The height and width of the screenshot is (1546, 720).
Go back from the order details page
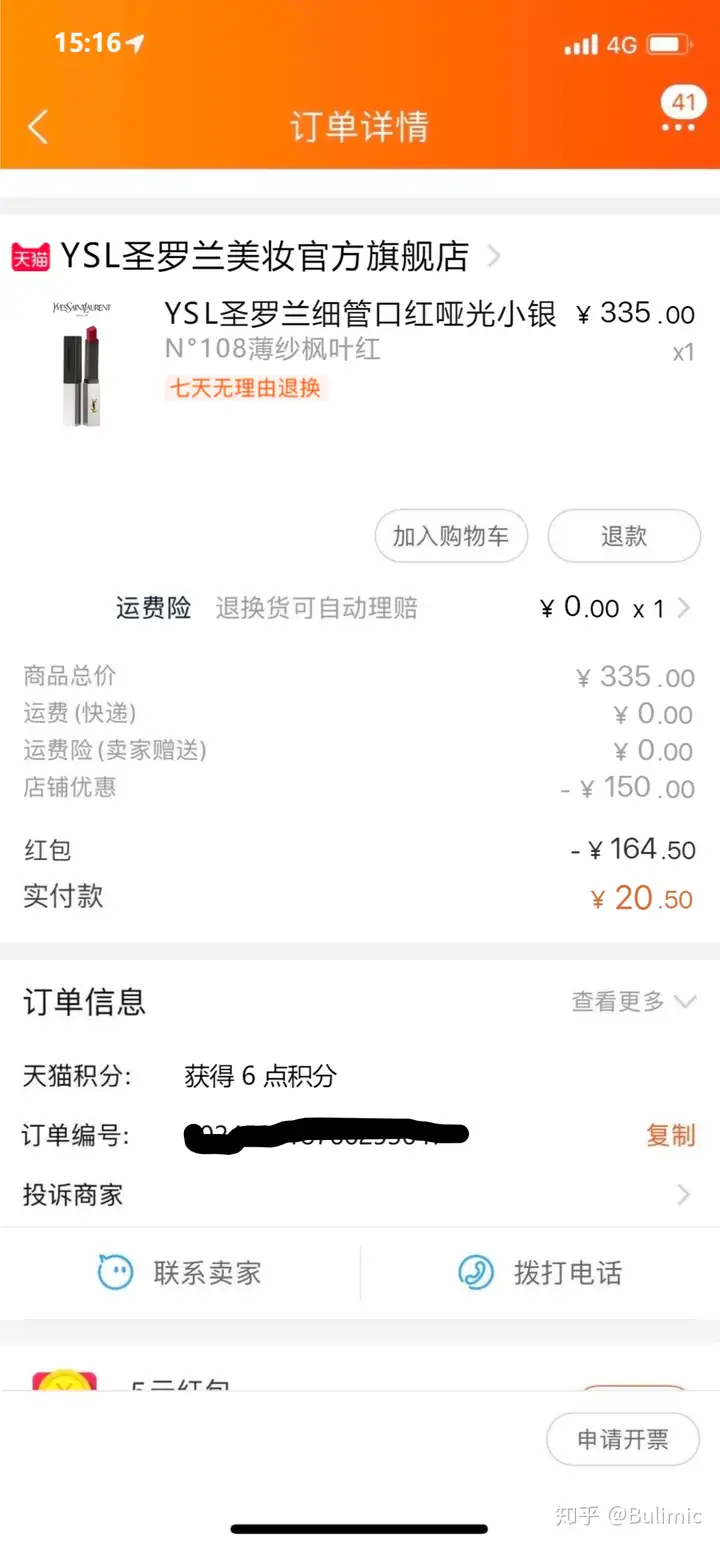[x=38, y=127]
